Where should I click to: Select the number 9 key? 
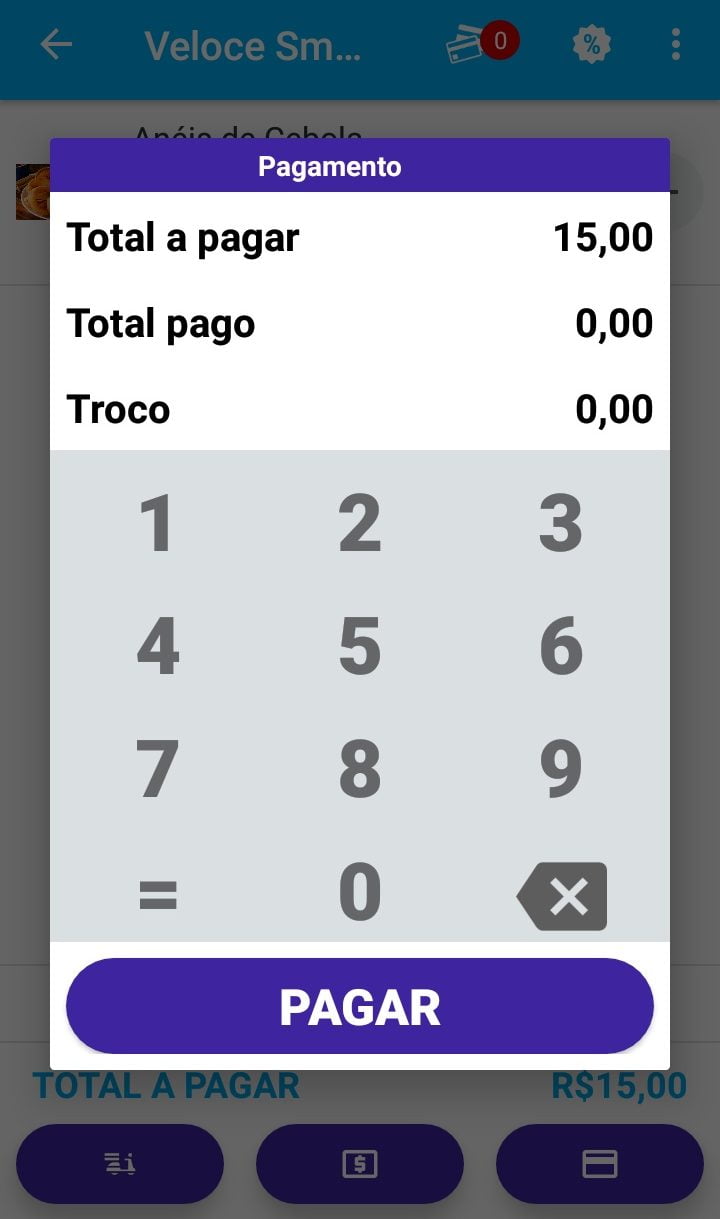tap(561, 769)
